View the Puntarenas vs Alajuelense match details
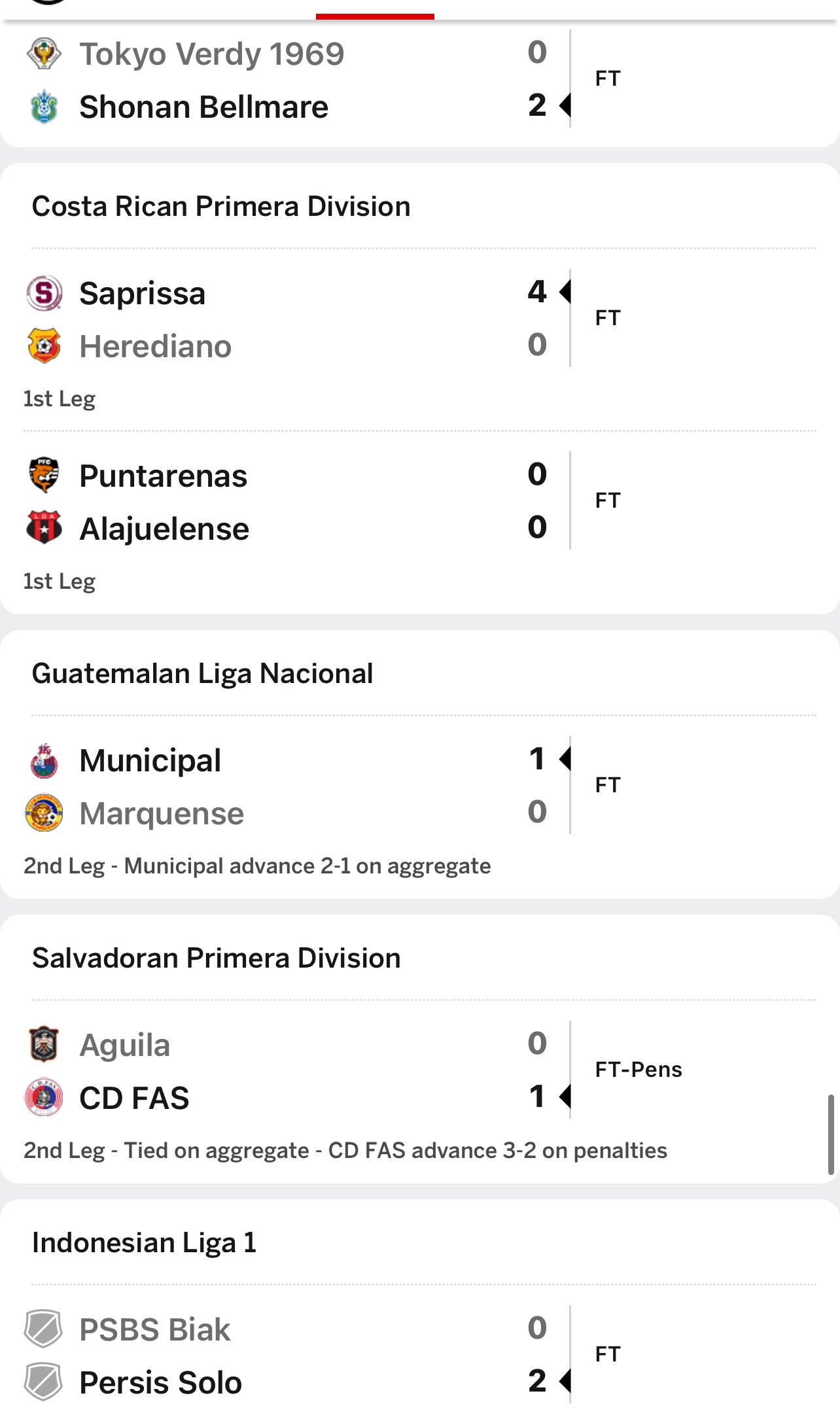 click(420, 522)
